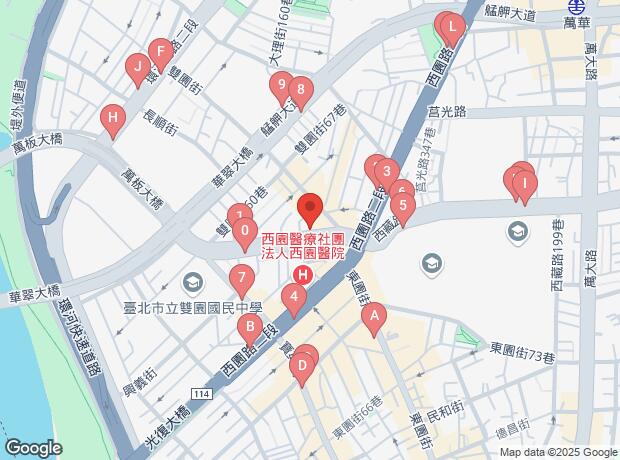Open the marker labeled J
The image size is (620, 460).
pyautogui.click(x=136, y=70)
